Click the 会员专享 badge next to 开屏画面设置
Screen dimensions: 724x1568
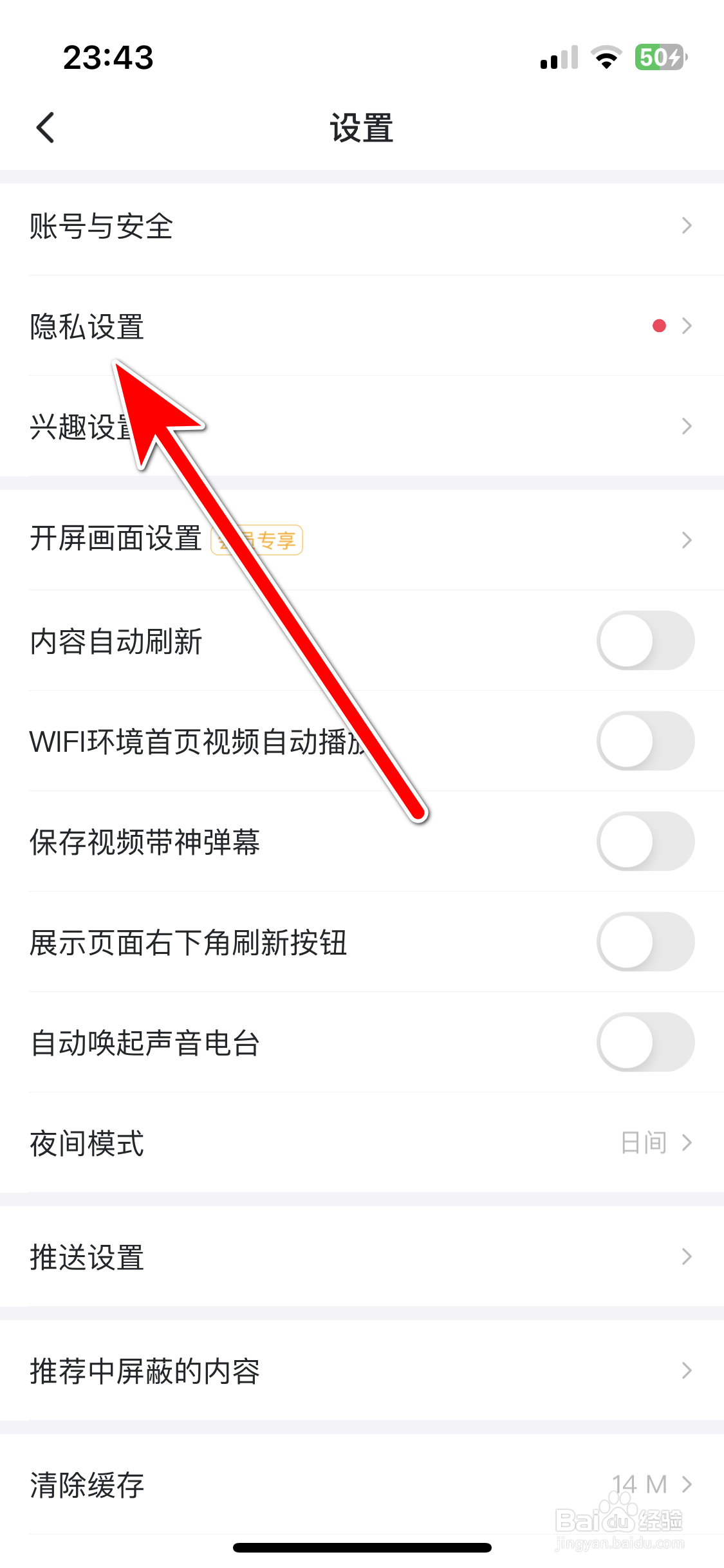point(257,540)
